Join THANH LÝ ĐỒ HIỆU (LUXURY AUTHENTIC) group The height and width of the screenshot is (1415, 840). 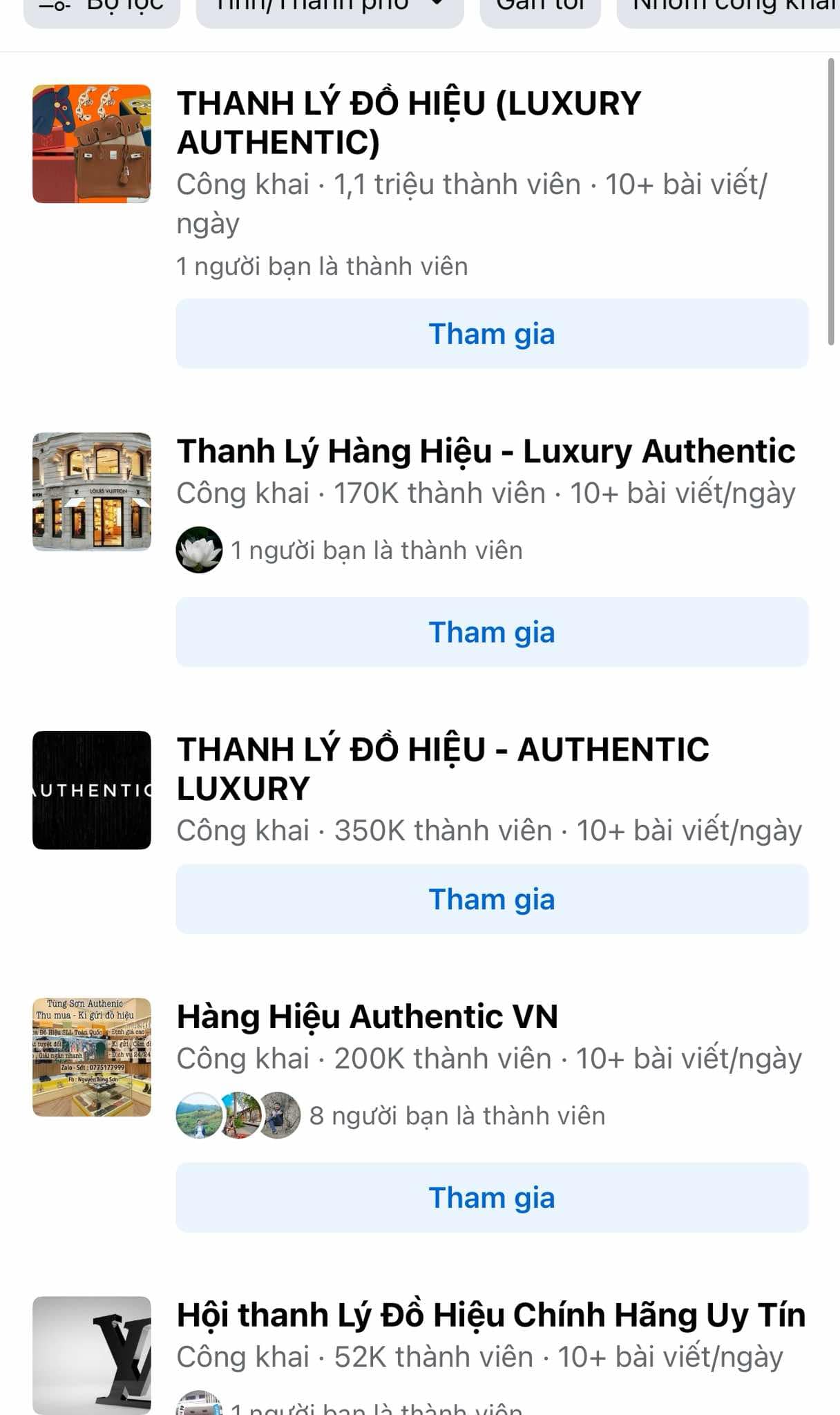491,334
